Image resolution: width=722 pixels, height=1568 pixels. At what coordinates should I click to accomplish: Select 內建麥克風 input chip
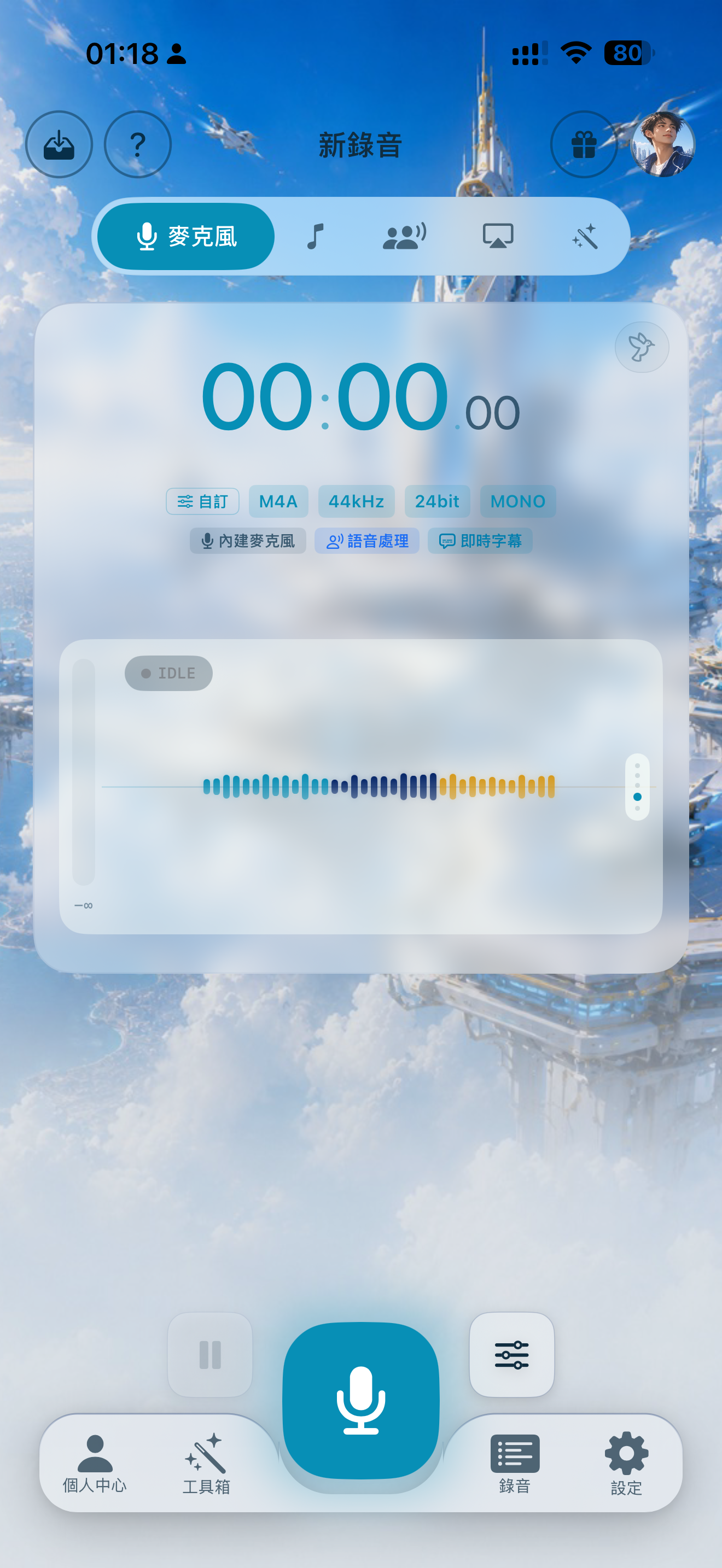coord(248,541)
